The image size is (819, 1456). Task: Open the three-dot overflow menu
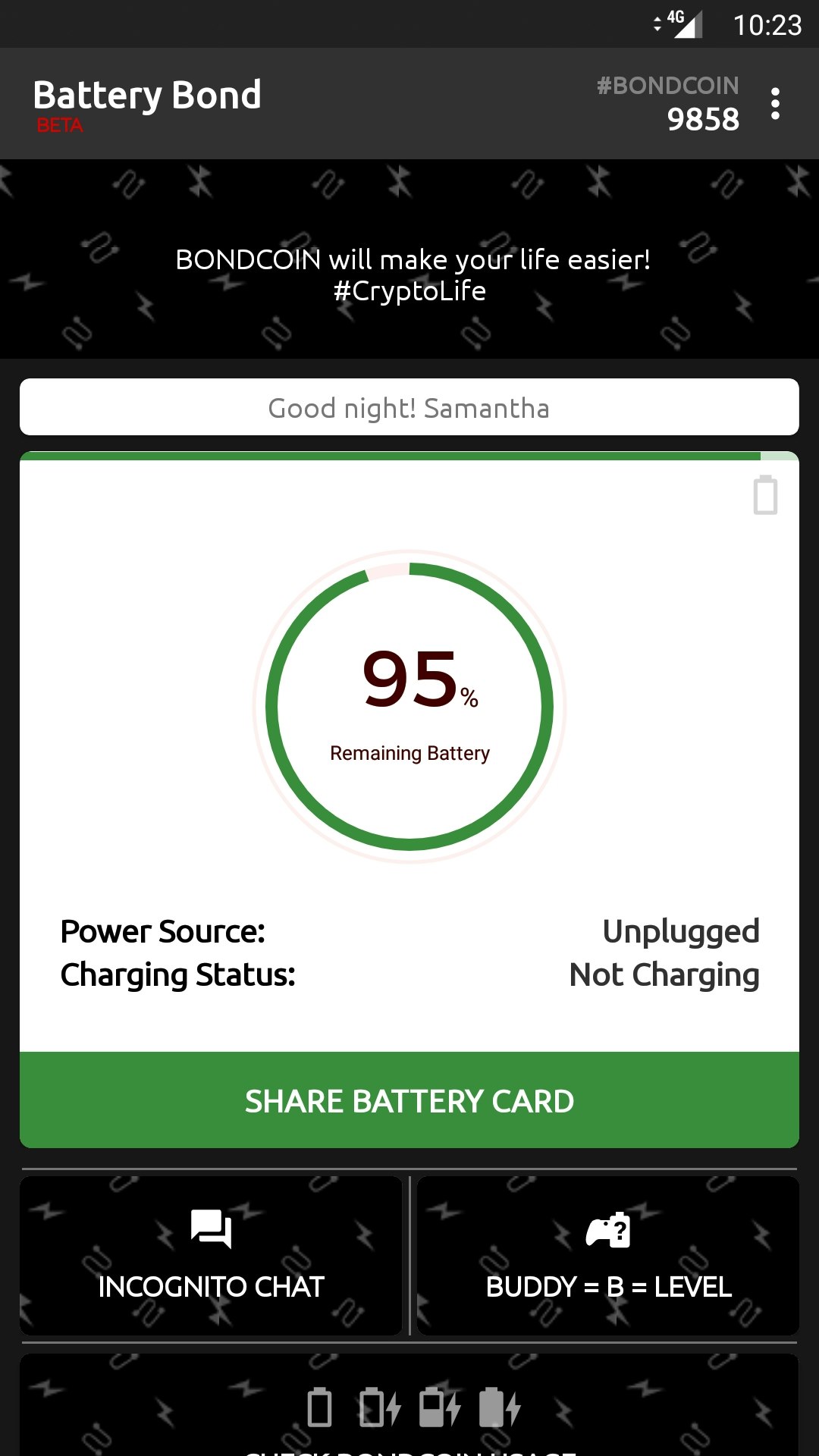click(x=775, y=105)
